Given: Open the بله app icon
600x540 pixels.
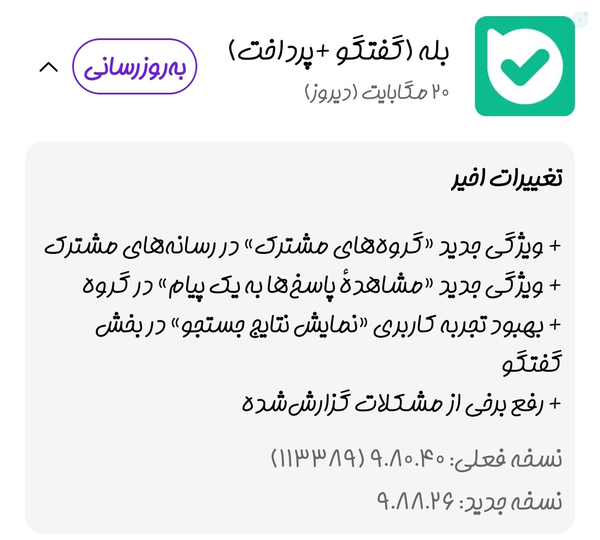Looking at the screenshot, I should 524,66.
